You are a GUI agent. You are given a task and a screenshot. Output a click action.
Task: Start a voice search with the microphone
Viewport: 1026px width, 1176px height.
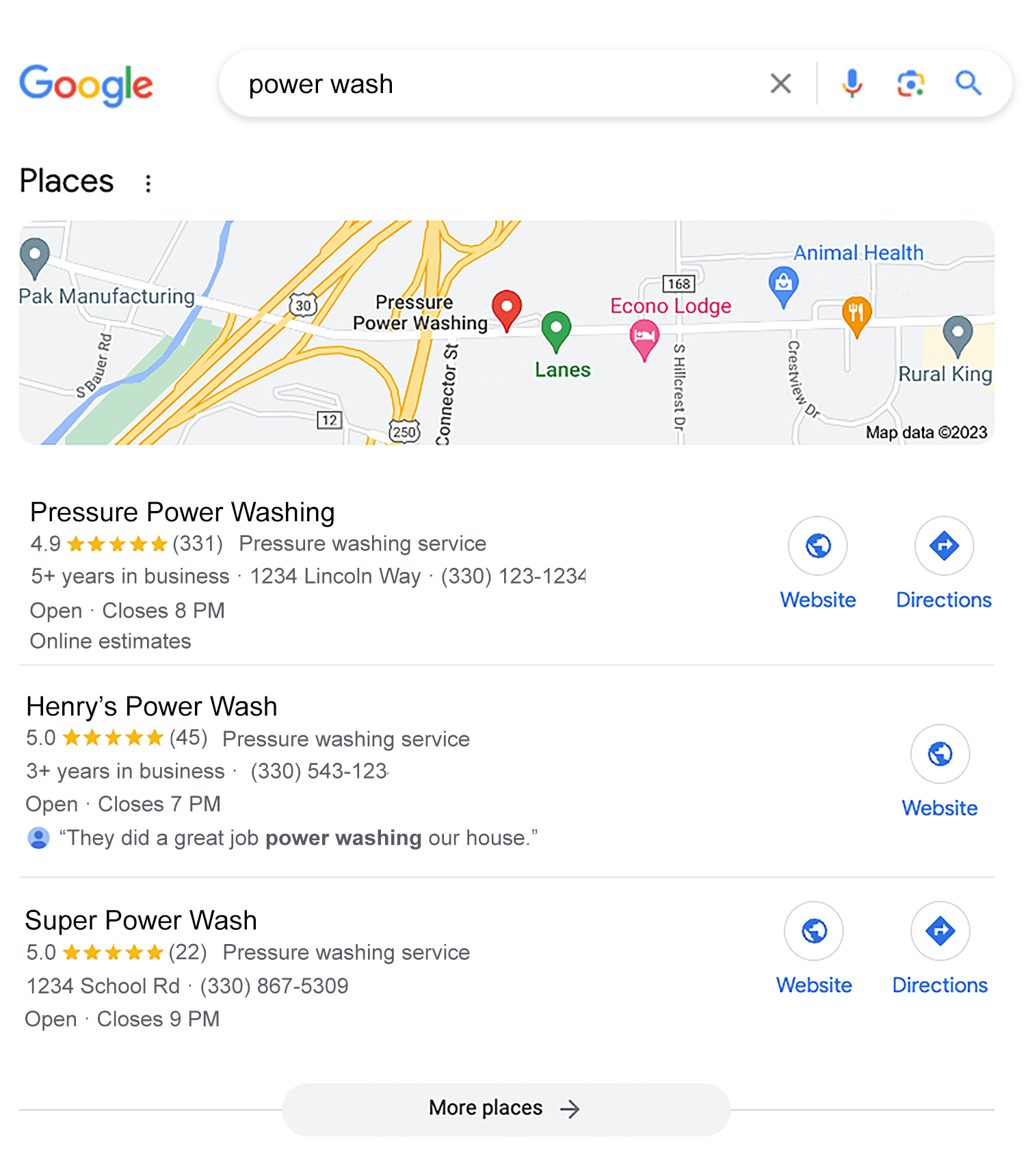pos(852,83)
